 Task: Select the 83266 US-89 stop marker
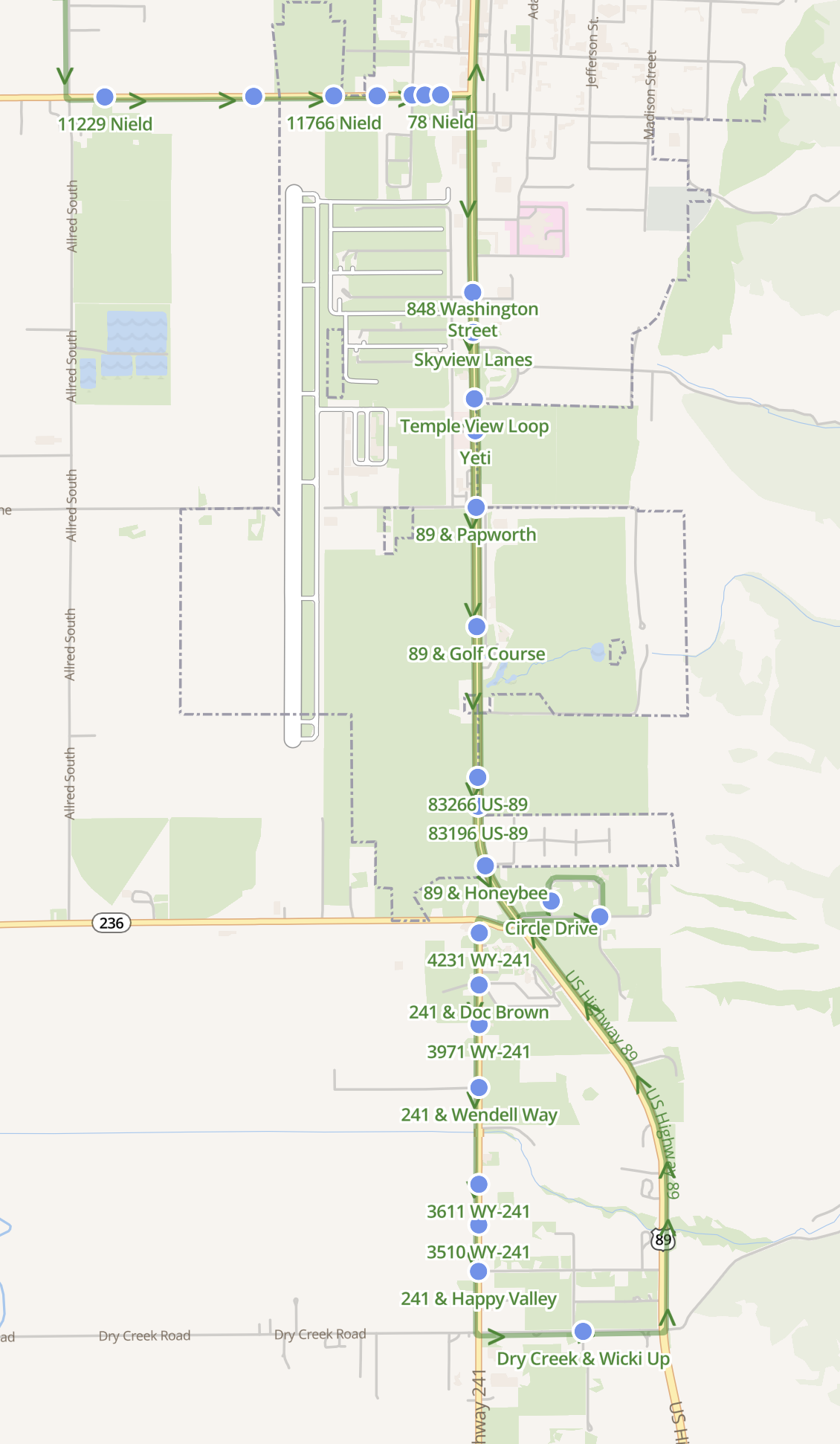pyautogui.click(x=478, y=778)
